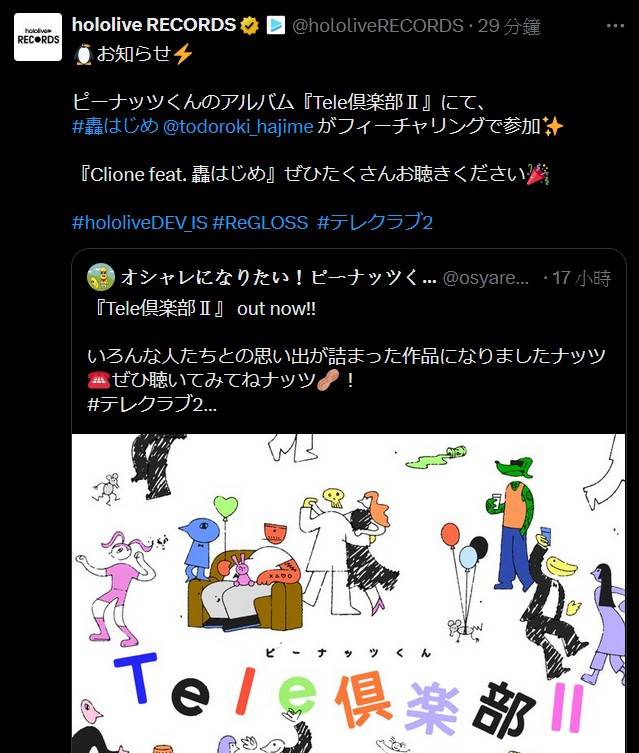Open hashtag #テレクラブ2 in main post
The height and width of the screenshot is (753, 639).
point(374,222)
